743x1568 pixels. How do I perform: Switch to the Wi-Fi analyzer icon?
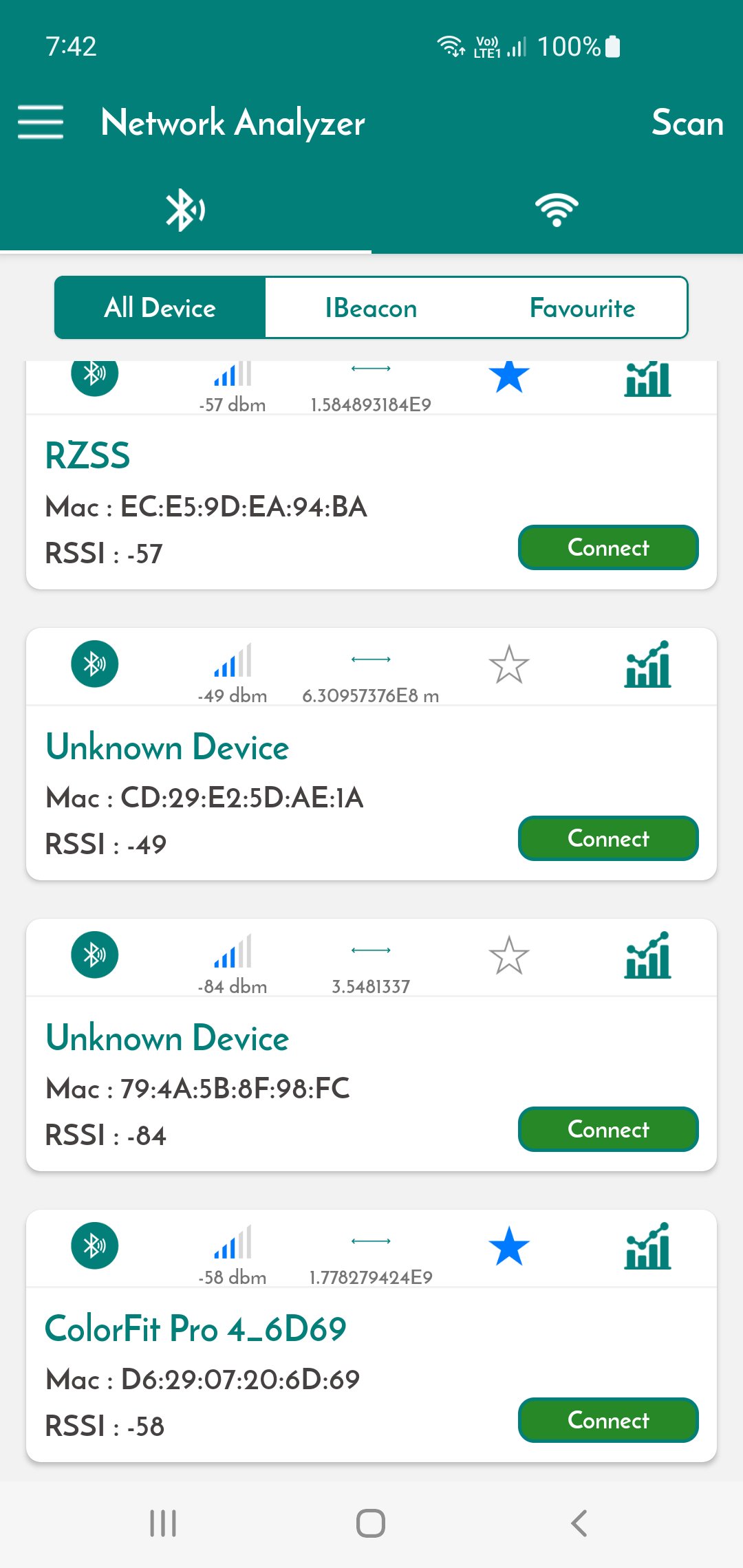point(557,208)
